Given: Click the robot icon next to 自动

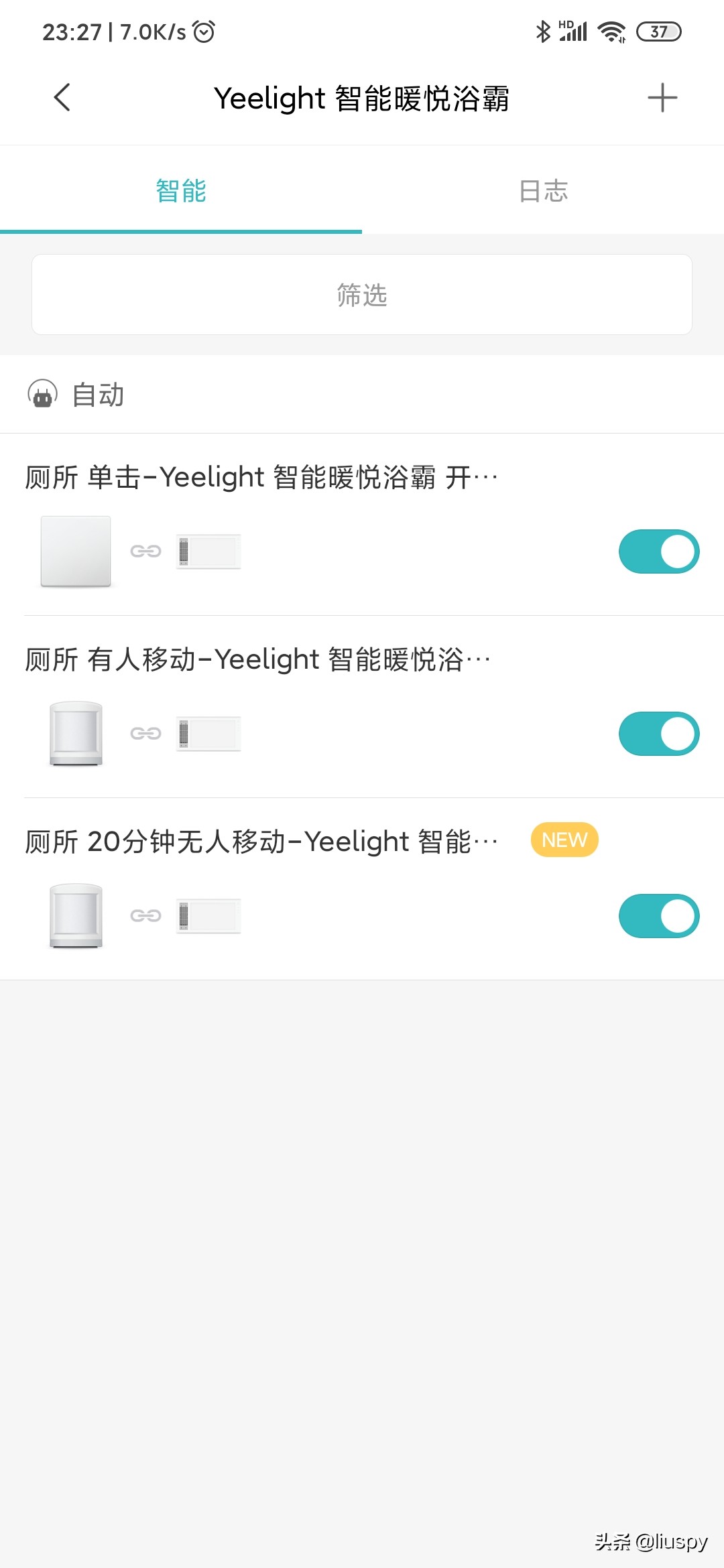Looking at the screenshot, I should tap(42, 395).
